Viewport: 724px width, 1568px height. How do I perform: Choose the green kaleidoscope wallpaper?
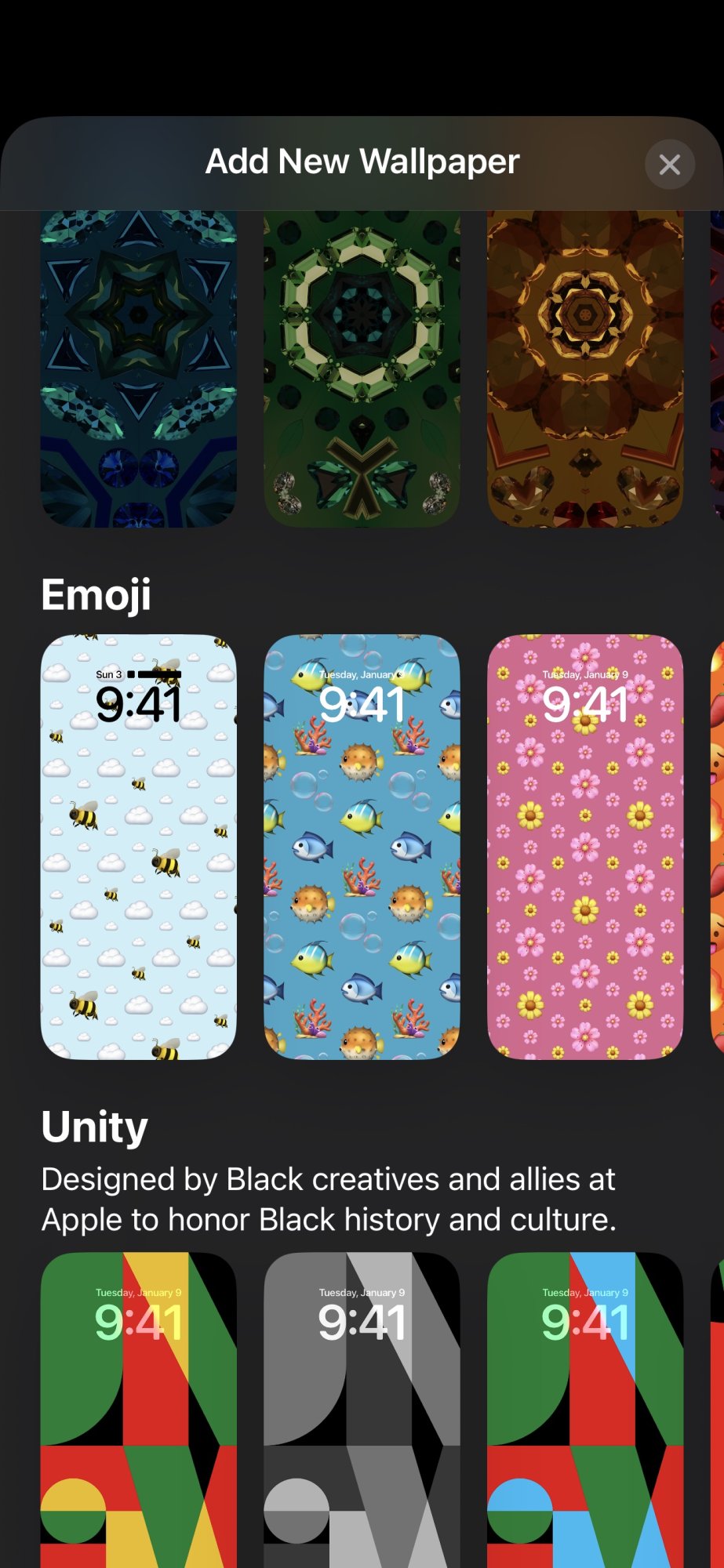362,368
